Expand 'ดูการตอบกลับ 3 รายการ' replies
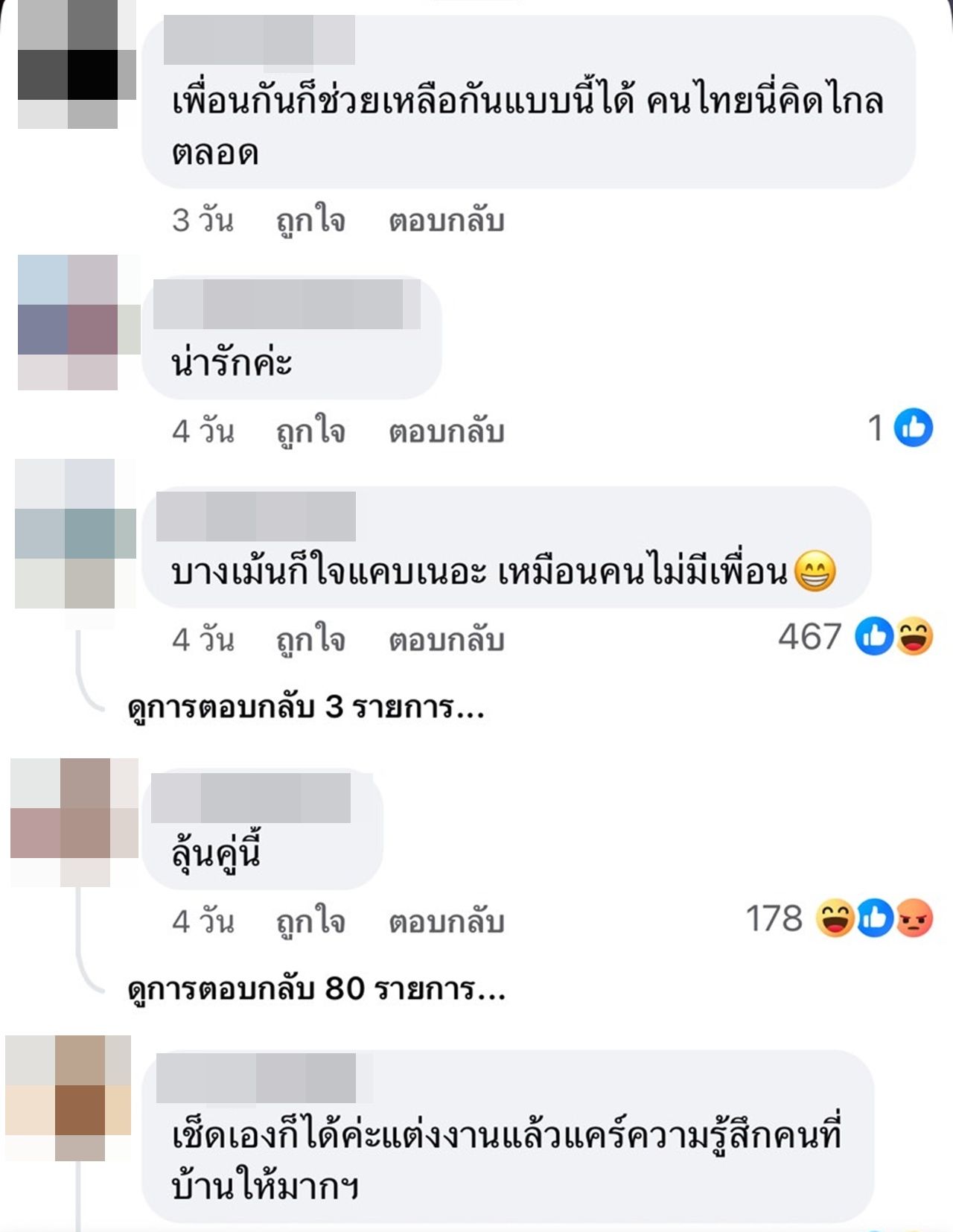 [x=306, y=707]
